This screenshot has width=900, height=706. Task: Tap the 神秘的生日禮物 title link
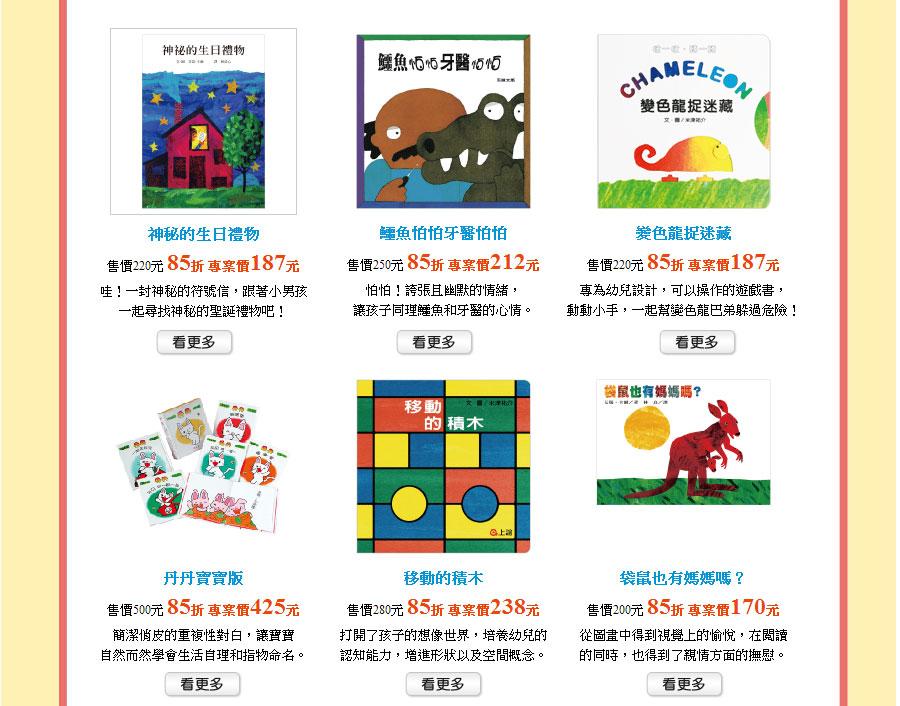203,234
